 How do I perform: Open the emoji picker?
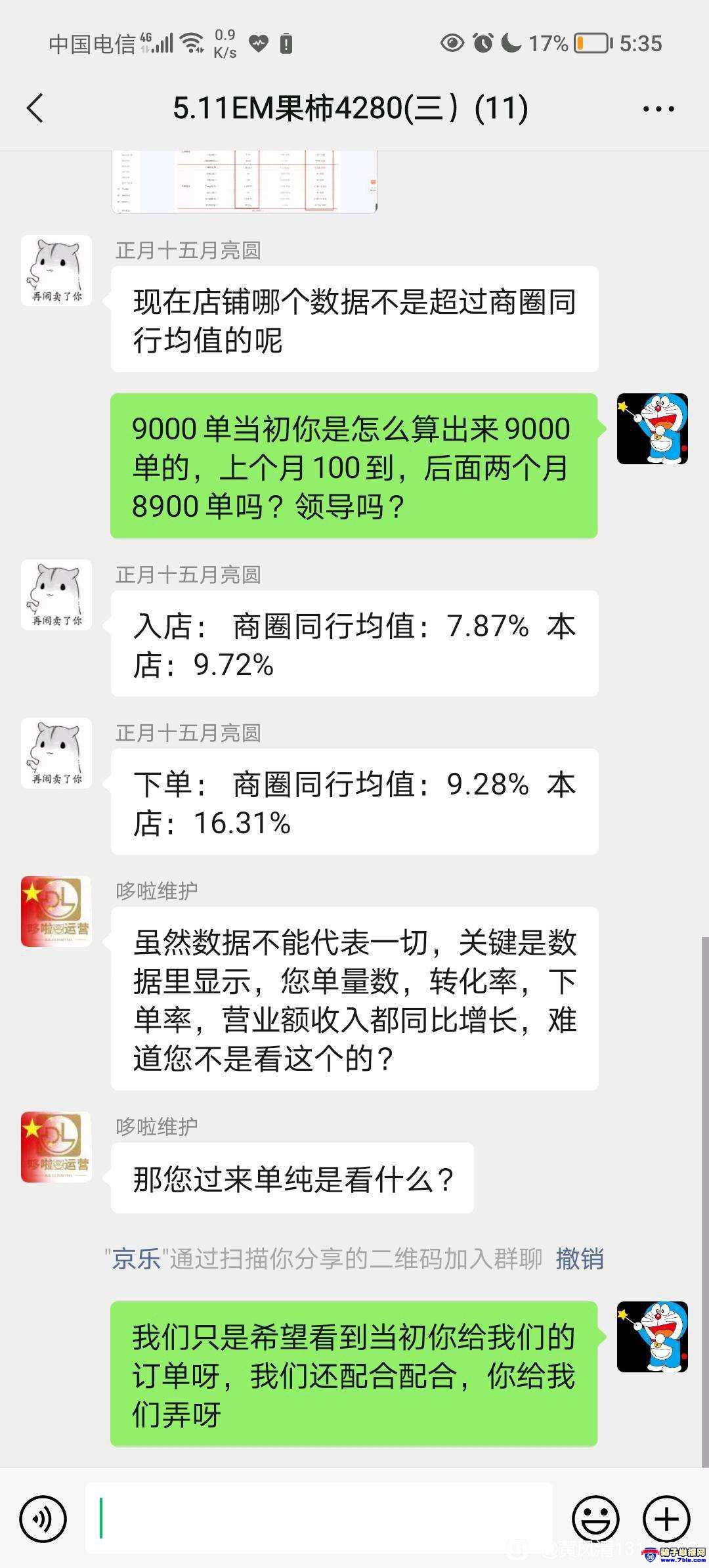(x=595, y=1518)
